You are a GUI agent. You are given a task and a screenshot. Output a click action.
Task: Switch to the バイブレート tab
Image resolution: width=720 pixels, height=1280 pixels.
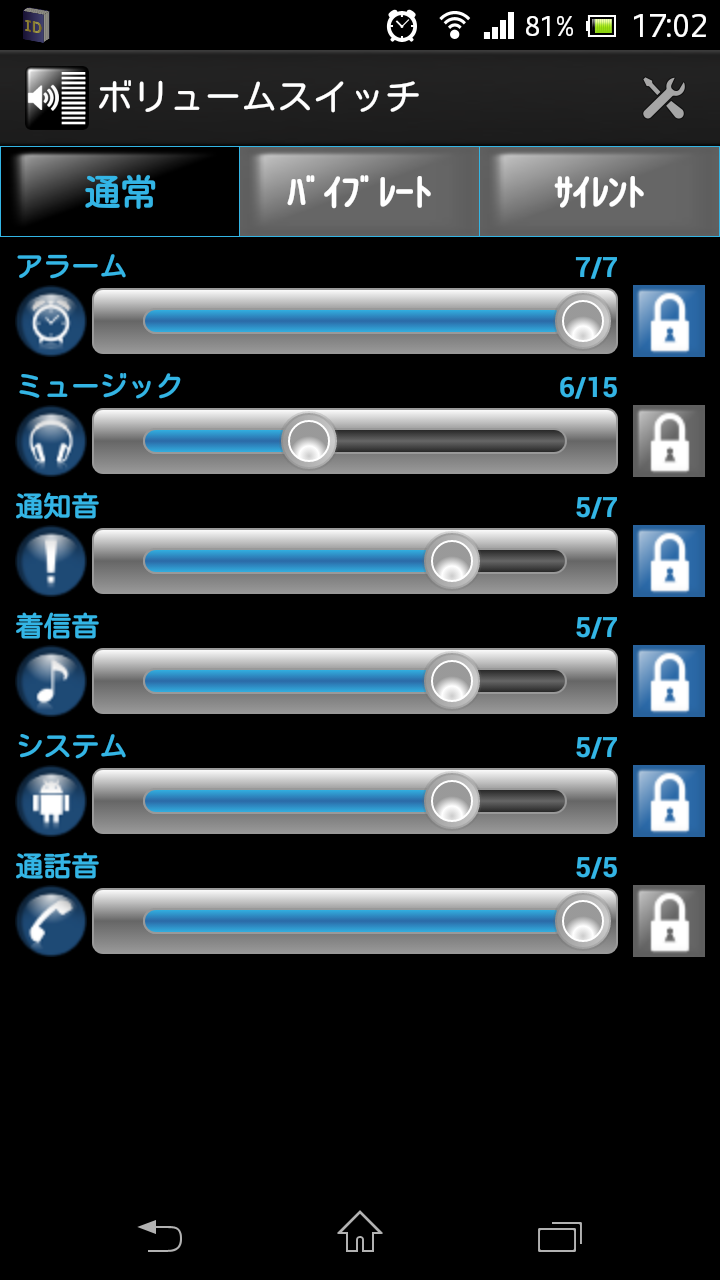pyautogui.click(x=358, y=192)
